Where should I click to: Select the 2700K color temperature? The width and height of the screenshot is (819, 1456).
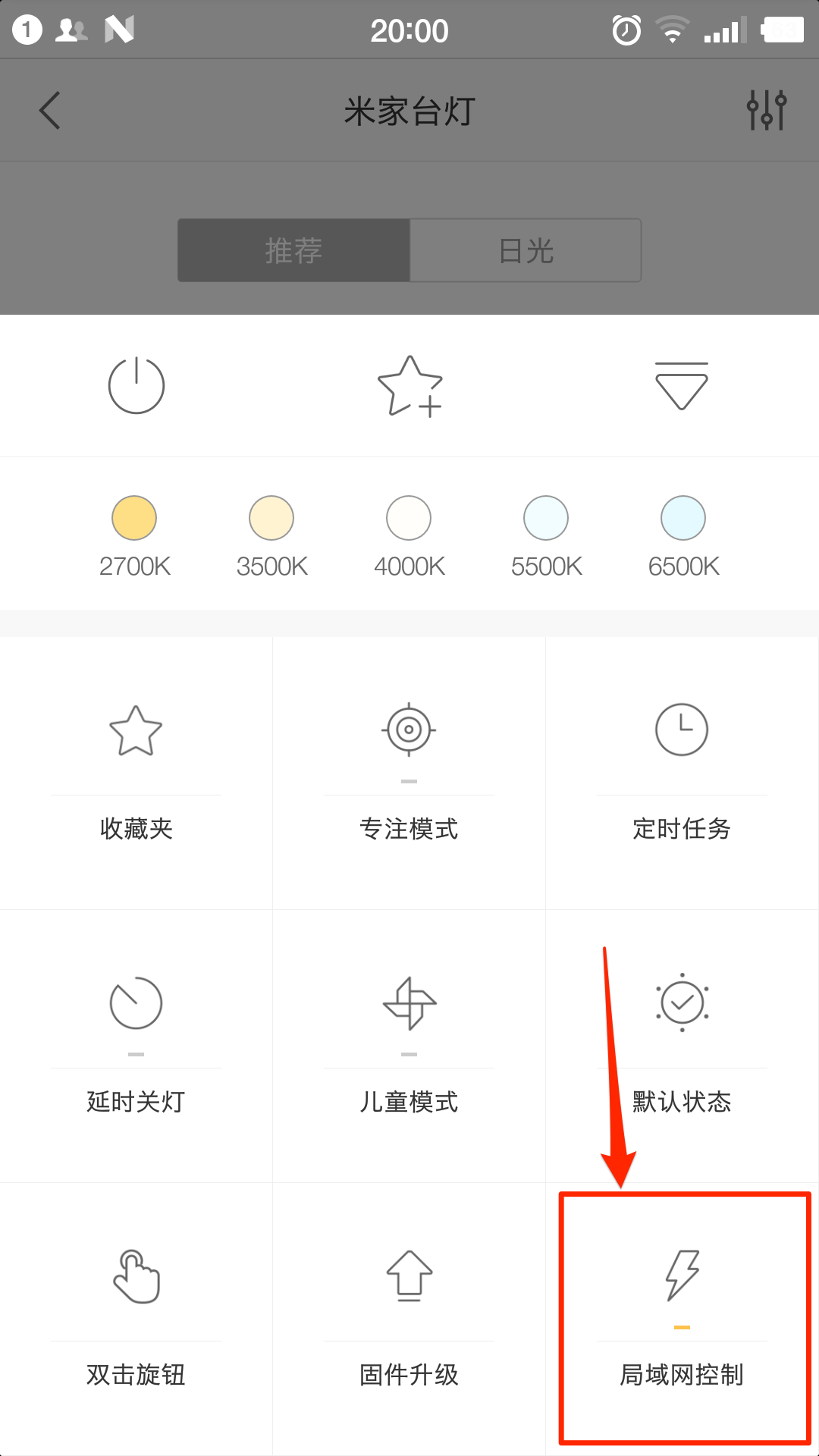pos(134,535)
